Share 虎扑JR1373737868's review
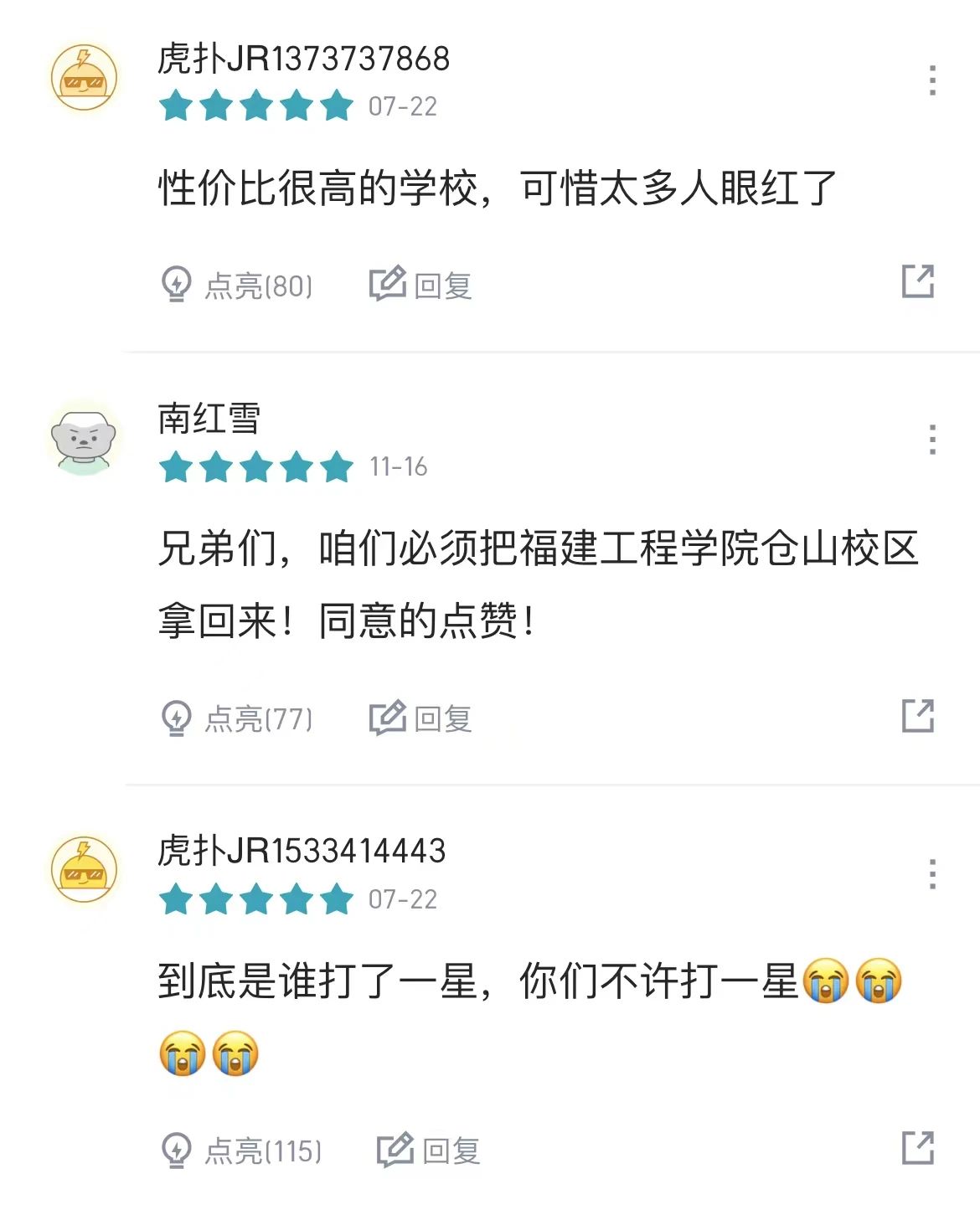This screenshot has height=1215, width=980. [917, 281]
